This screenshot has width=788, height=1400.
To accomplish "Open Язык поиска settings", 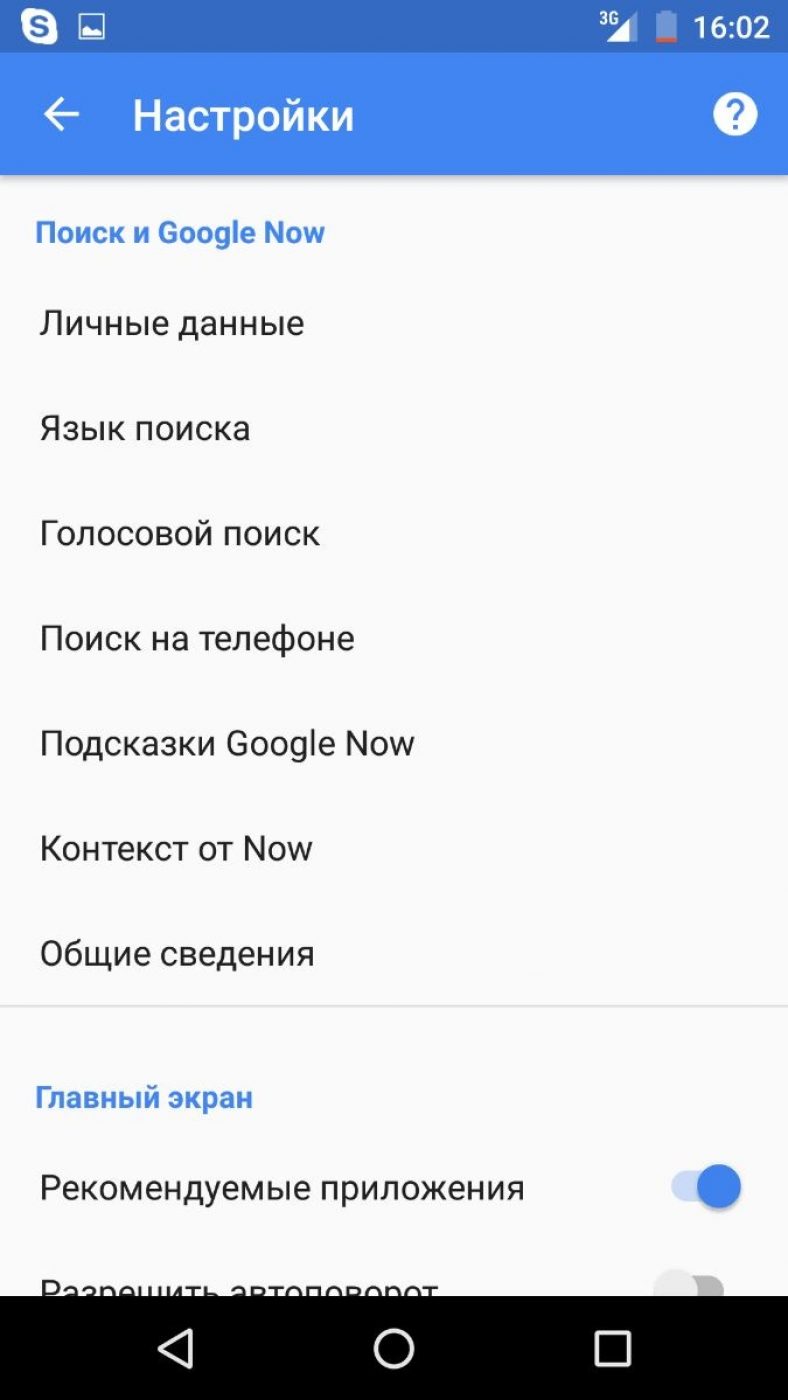I will pos(145,429).
